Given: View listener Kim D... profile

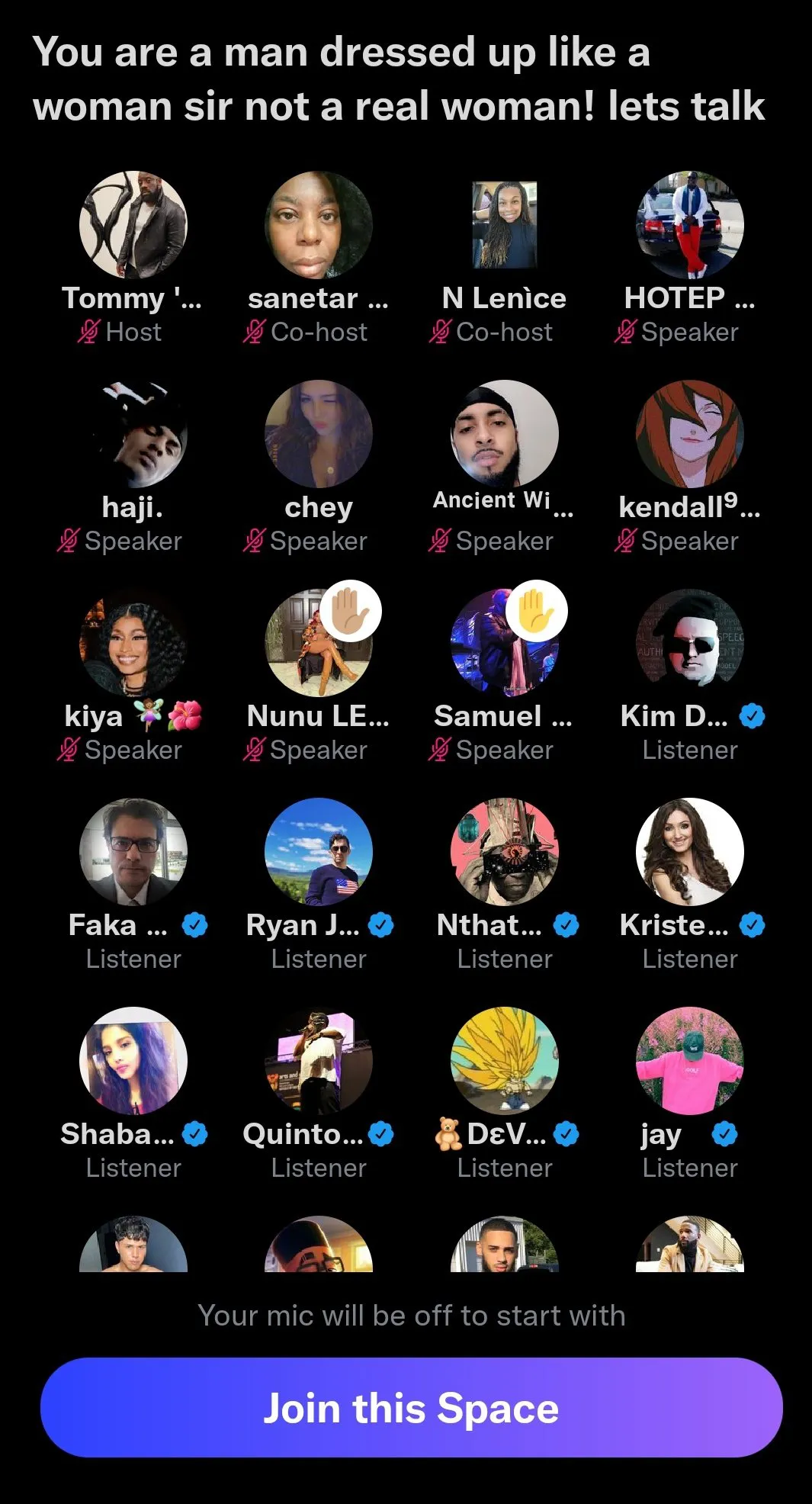Looking at the screenshot, I should coord(690,642).
